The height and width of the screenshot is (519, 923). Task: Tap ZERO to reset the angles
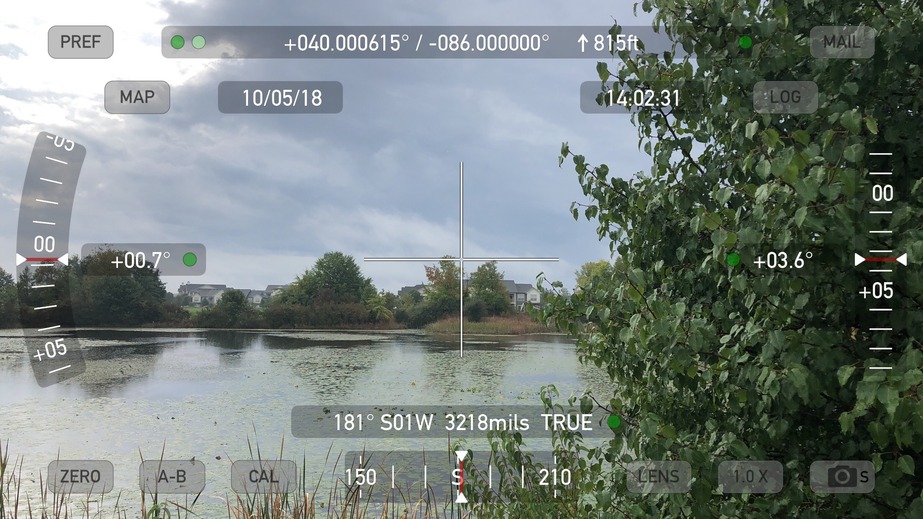[80, 476]
